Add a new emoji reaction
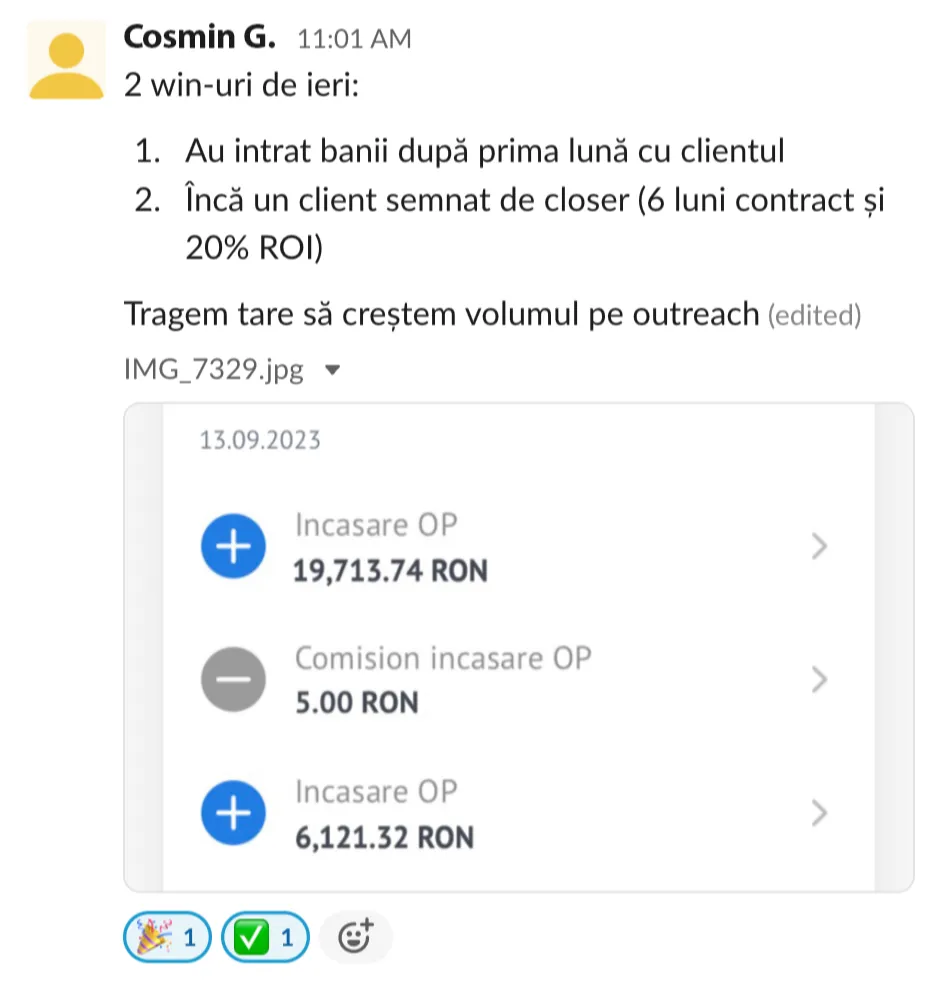The image size is (952, 995). [356, 937]
